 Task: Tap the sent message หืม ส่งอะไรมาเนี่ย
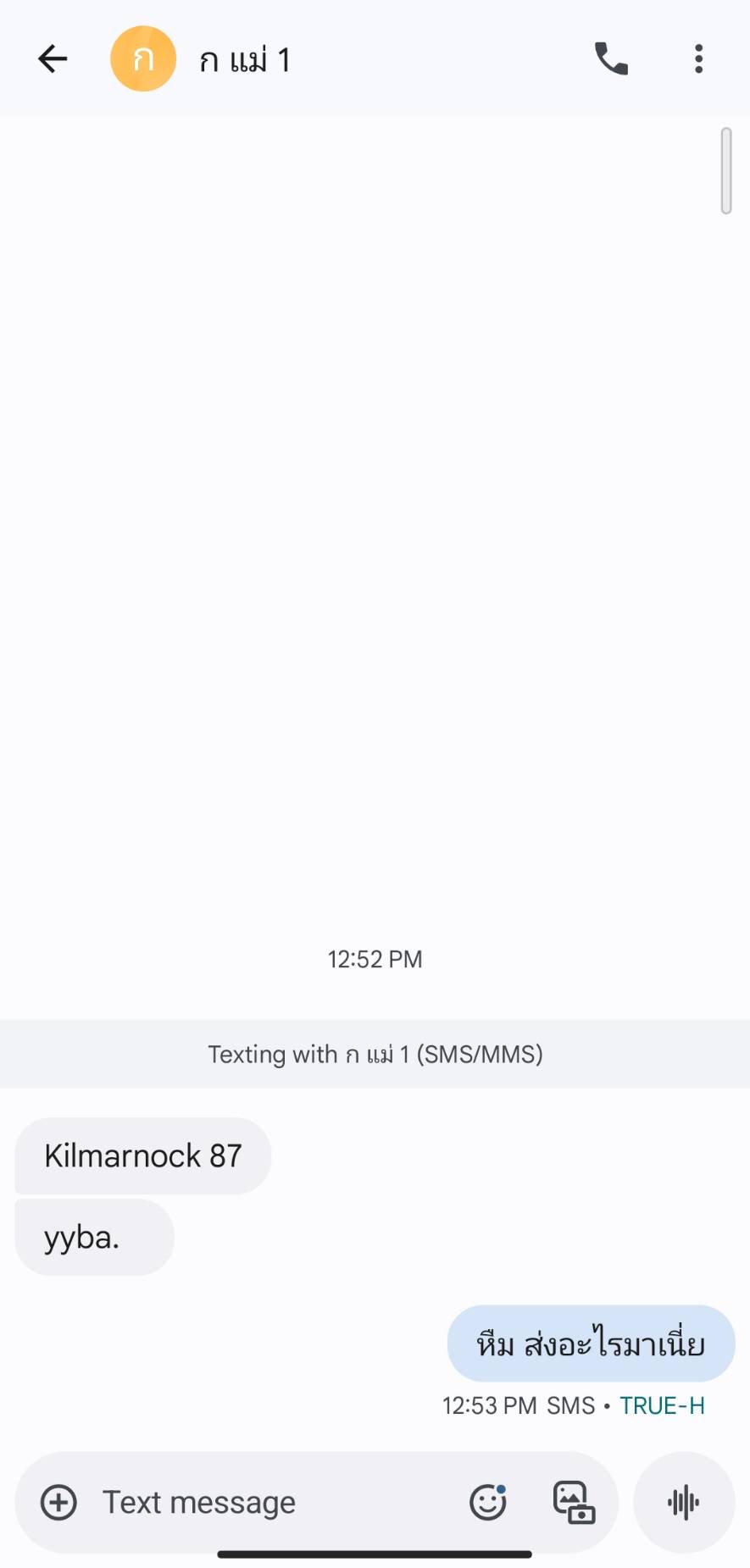pos(591,1344)
